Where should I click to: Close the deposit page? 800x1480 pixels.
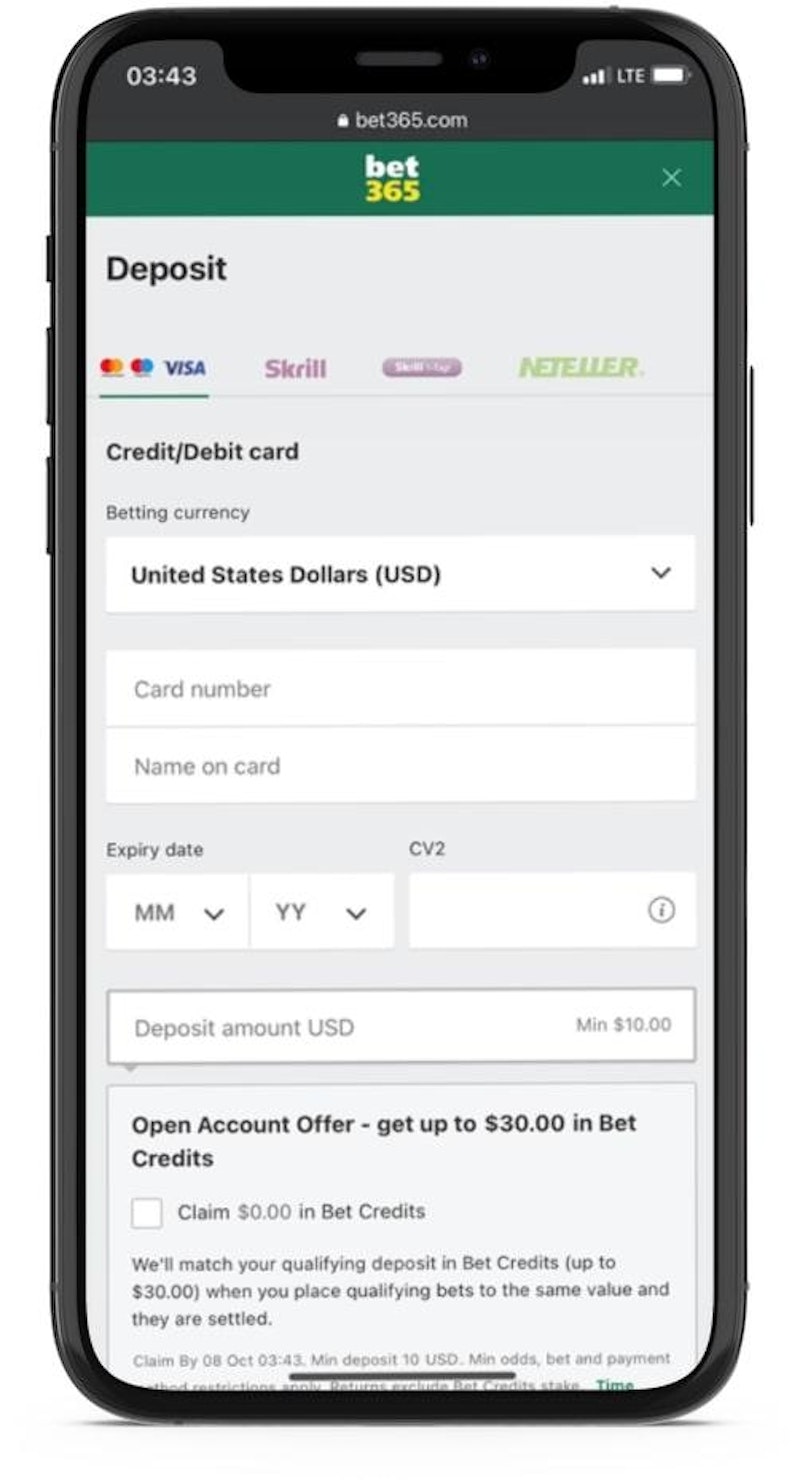click(671, 178)
